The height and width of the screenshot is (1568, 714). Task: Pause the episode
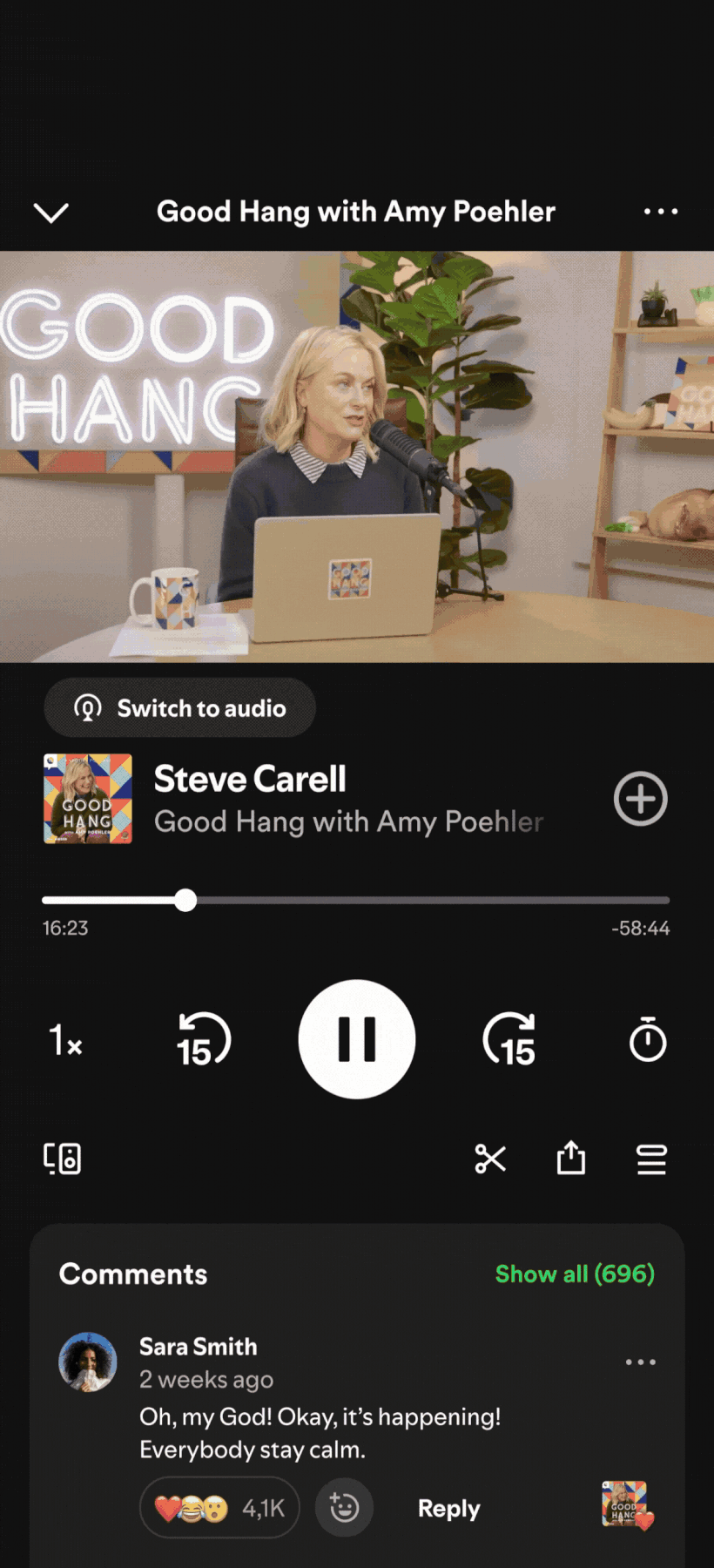(x=357, y=1039)
